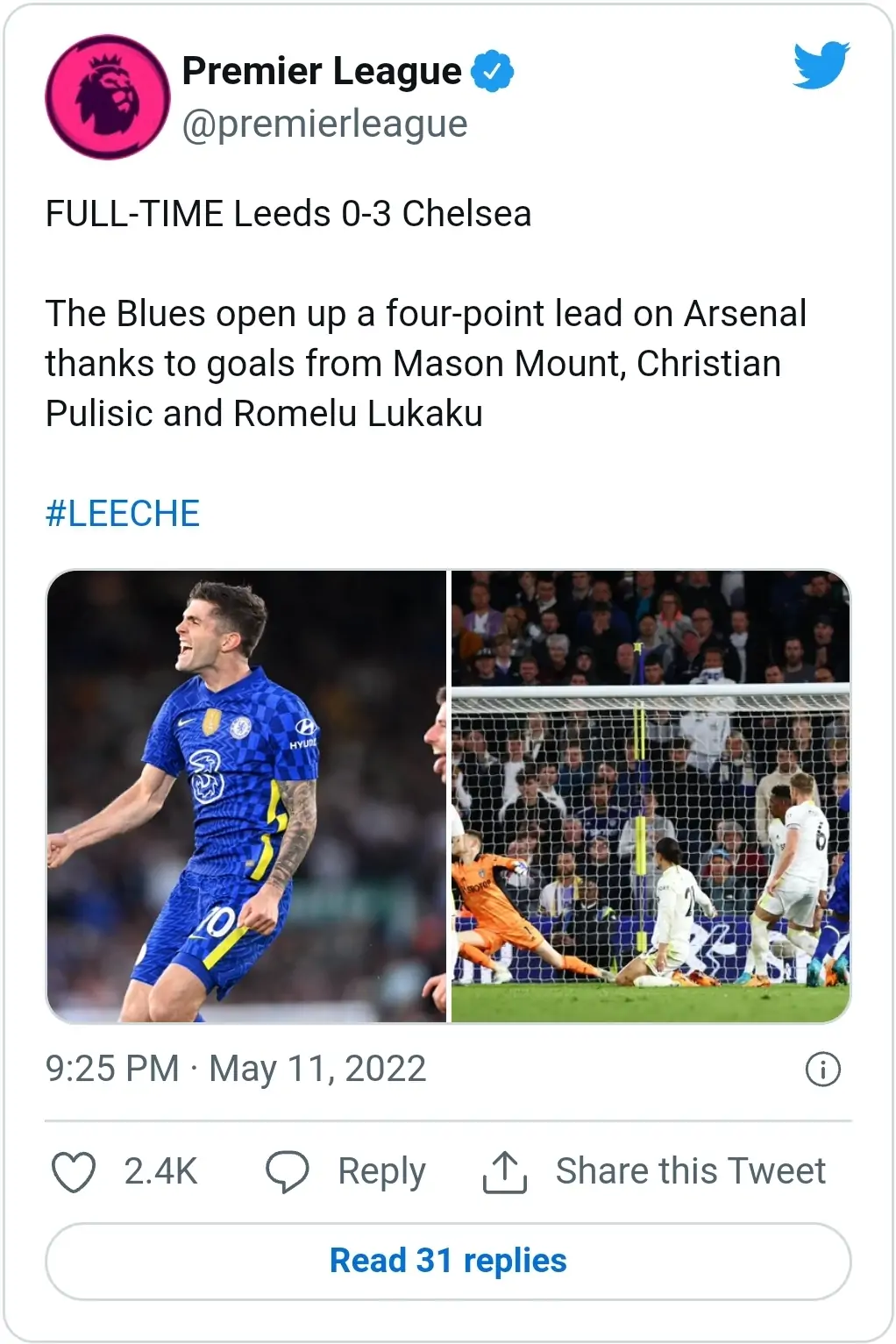Open the Premier League profile avatar
Screen dimensions: 896x1344
pos(107,96)
